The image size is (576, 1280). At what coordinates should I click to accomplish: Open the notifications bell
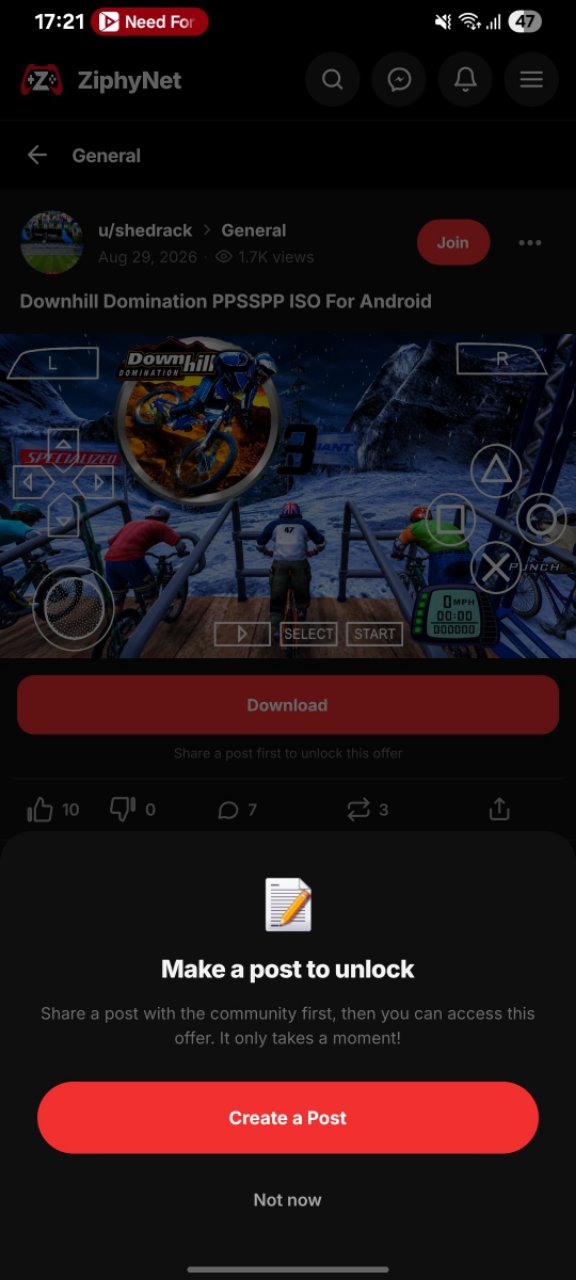[465, 80]
